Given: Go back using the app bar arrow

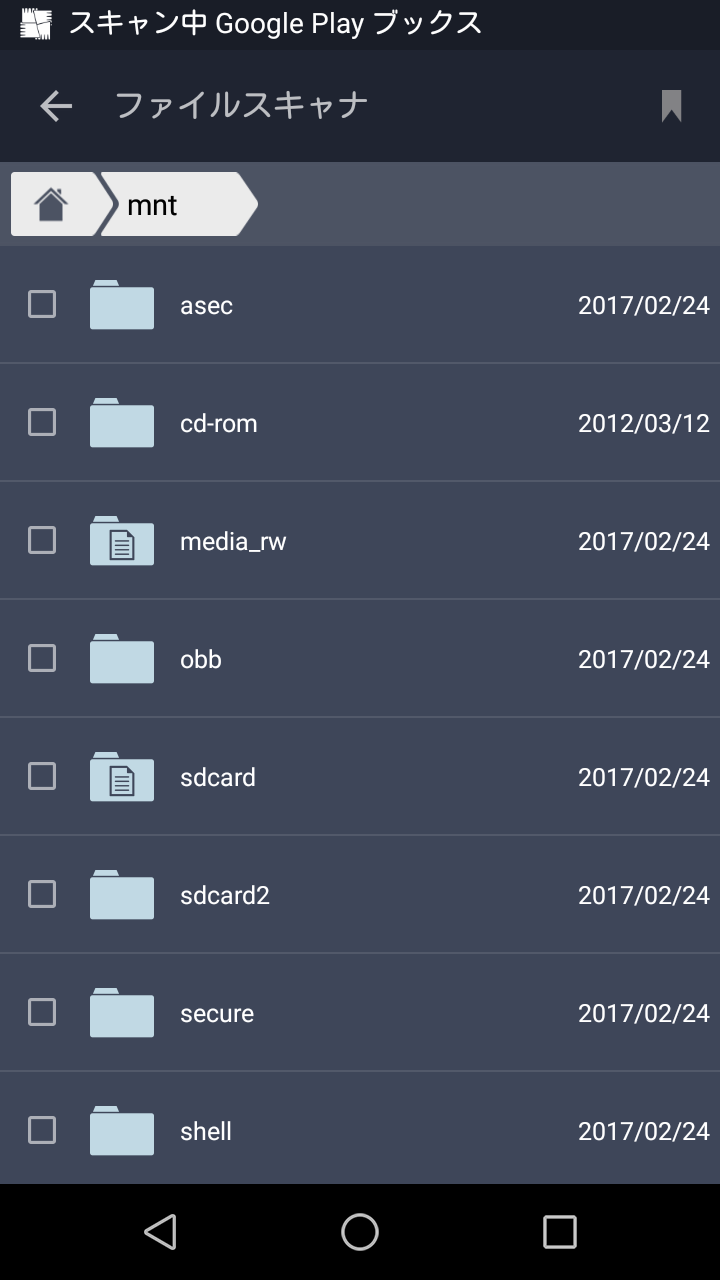Looking at the screenshot, I should pos(56,106).
